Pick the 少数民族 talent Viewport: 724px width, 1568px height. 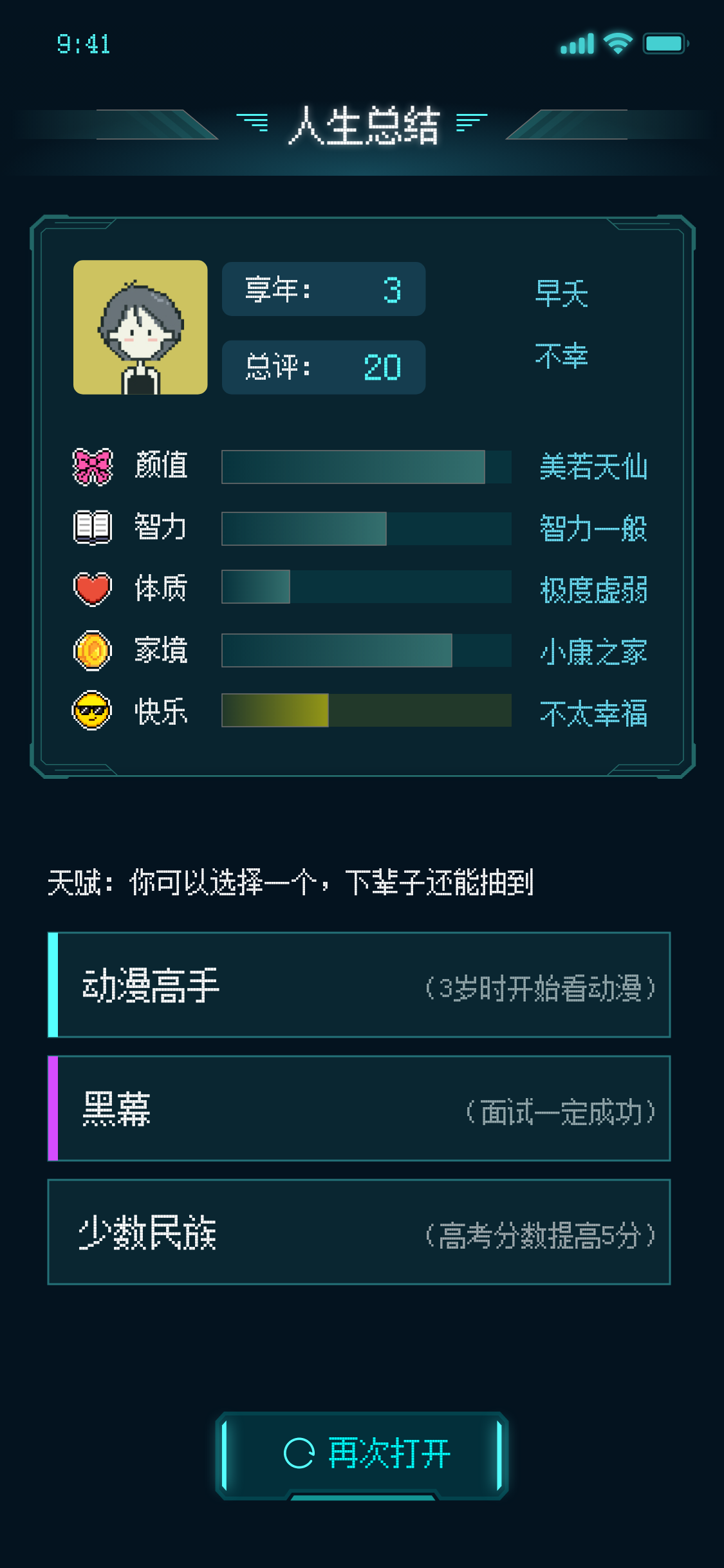[x=359, y=1232]
